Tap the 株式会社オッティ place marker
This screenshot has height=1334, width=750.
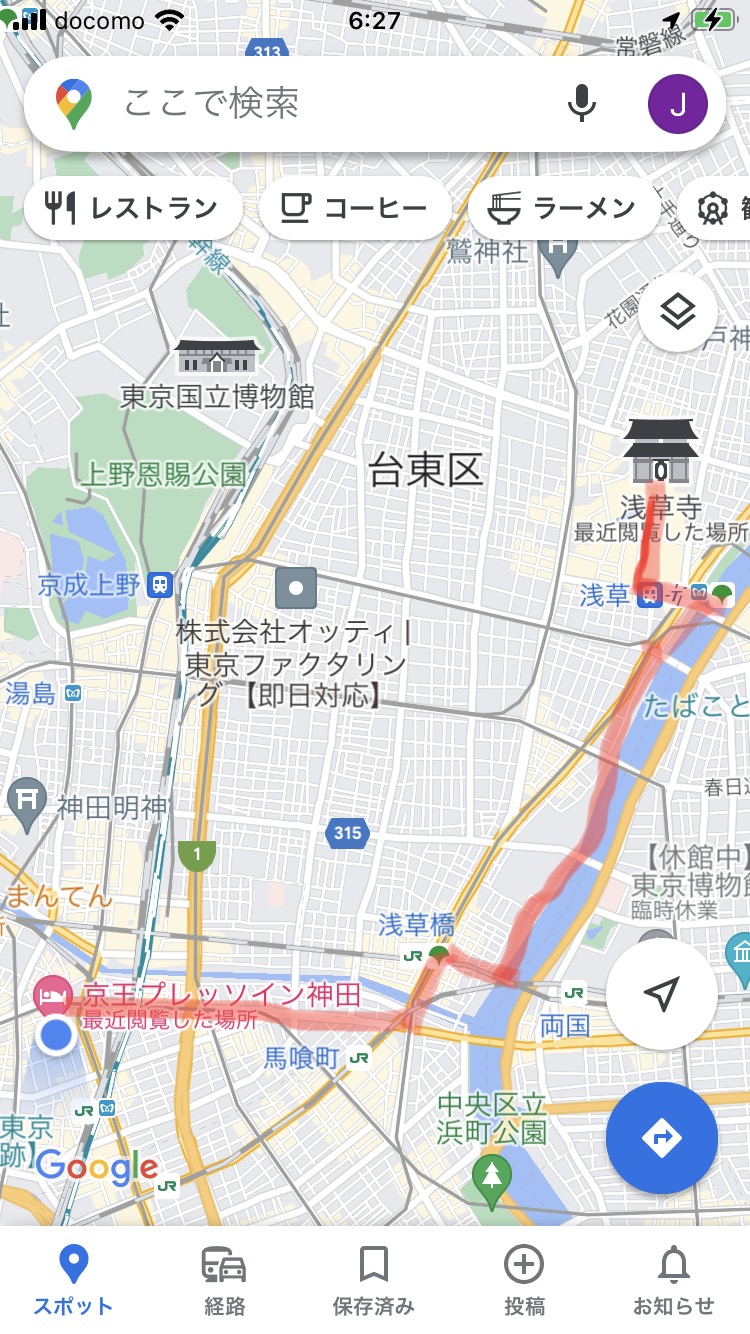296,588
